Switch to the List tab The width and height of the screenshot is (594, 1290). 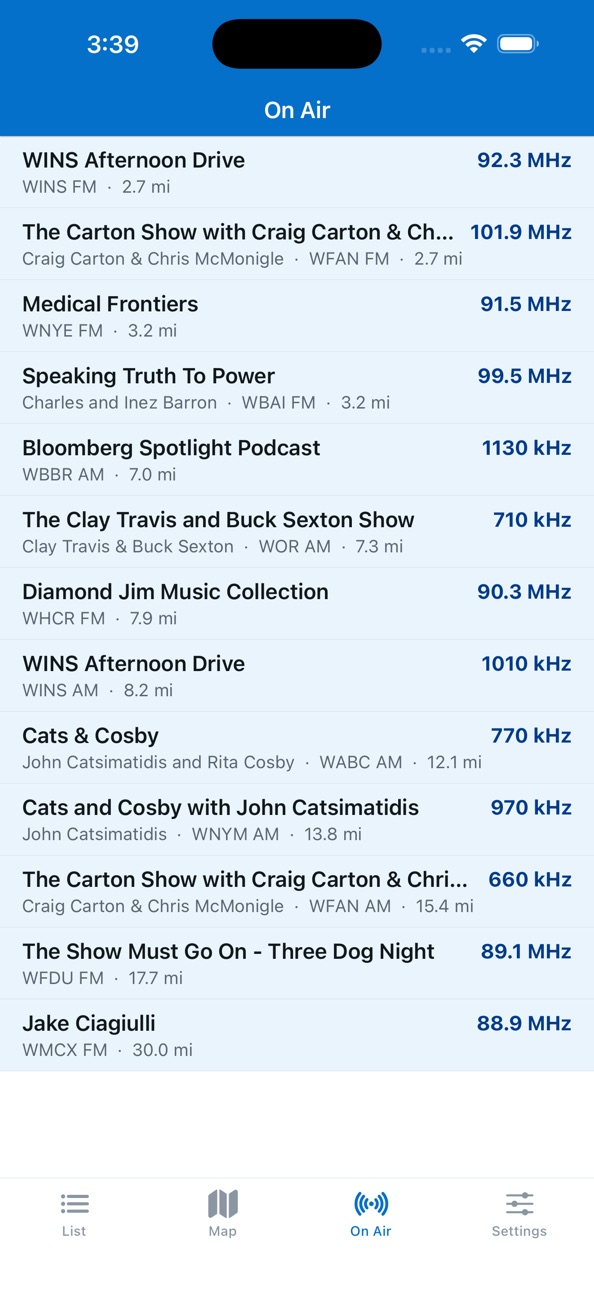pyautogui.click(x=74, y=1214)
